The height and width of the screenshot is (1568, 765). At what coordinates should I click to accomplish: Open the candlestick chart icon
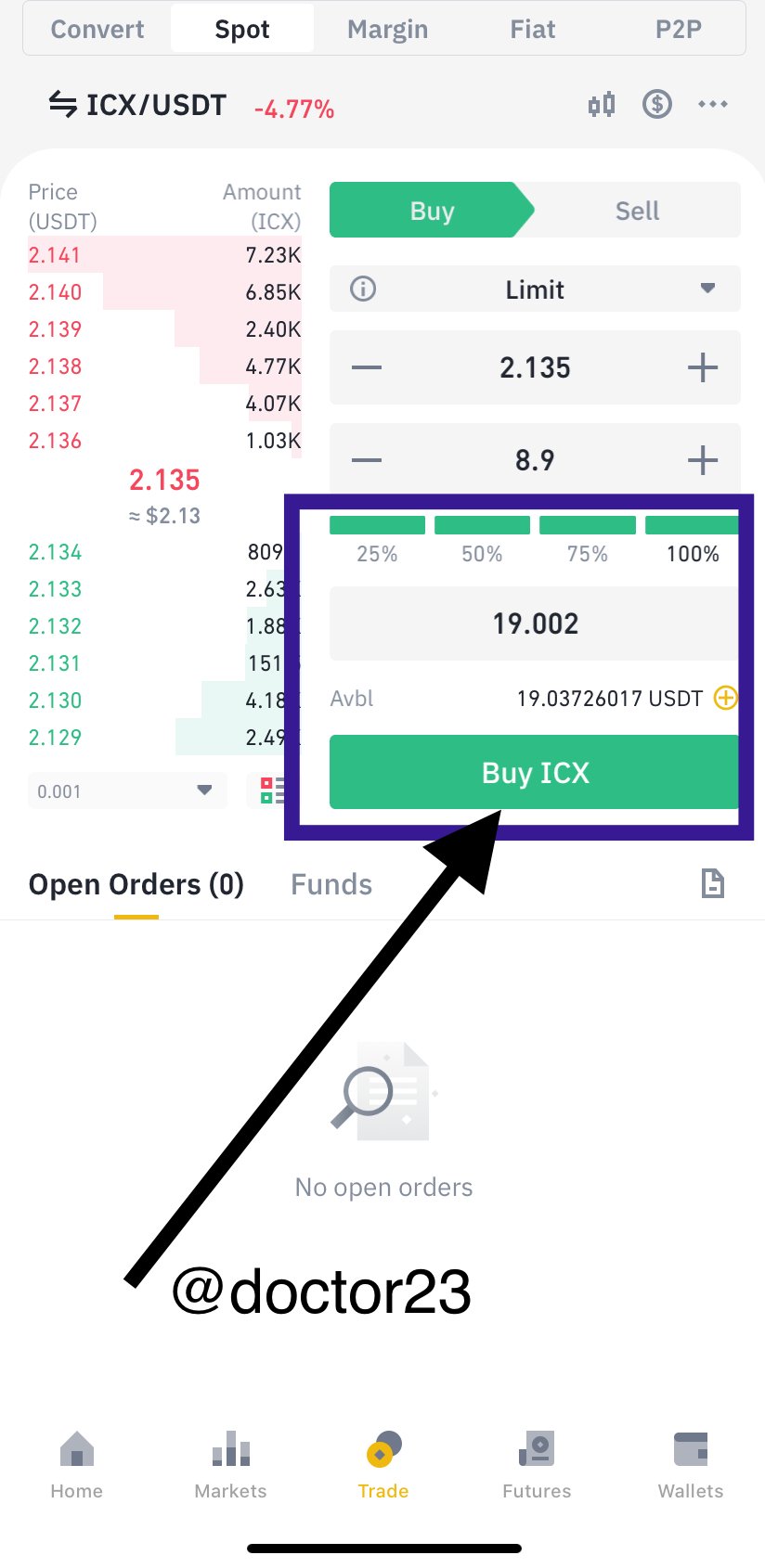602,104
